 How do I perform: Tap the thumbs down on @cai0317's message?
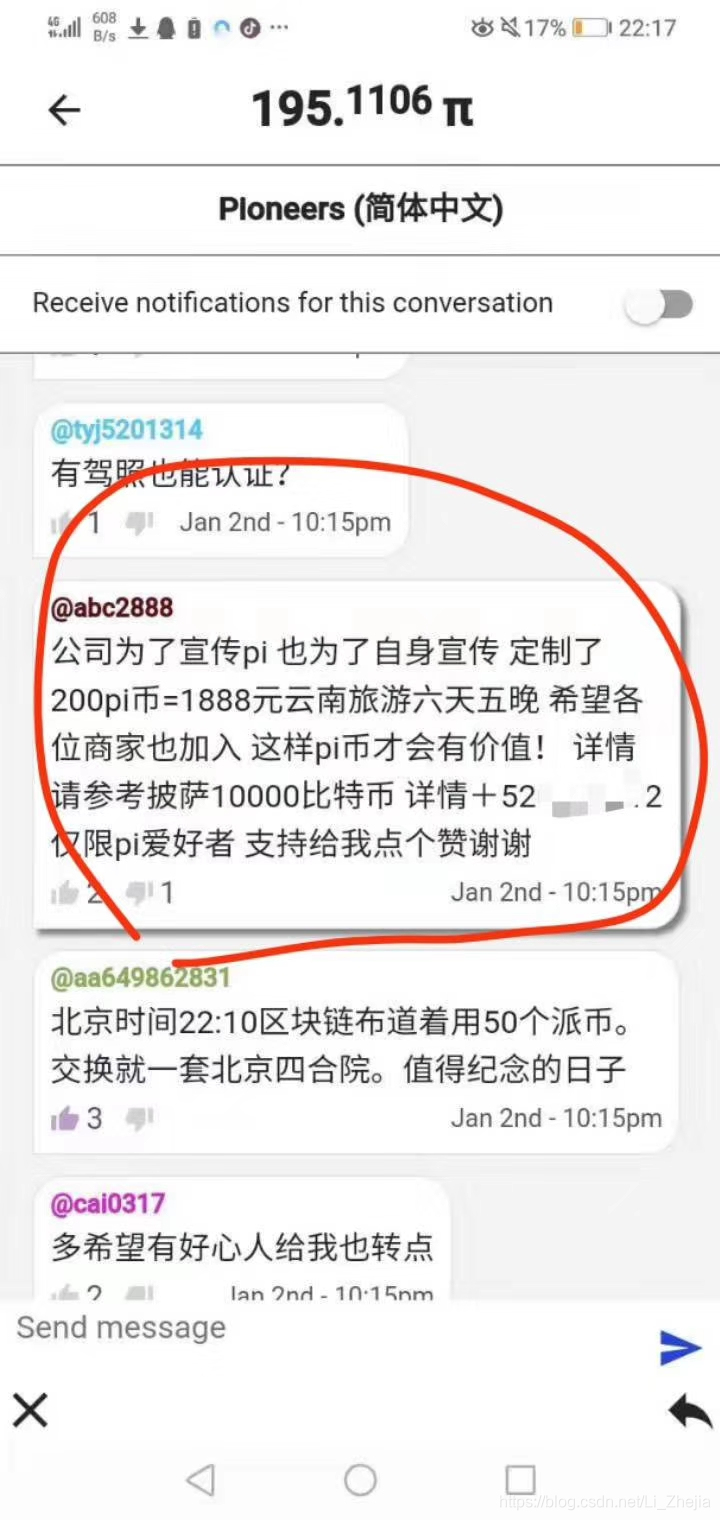(140, 1294)
